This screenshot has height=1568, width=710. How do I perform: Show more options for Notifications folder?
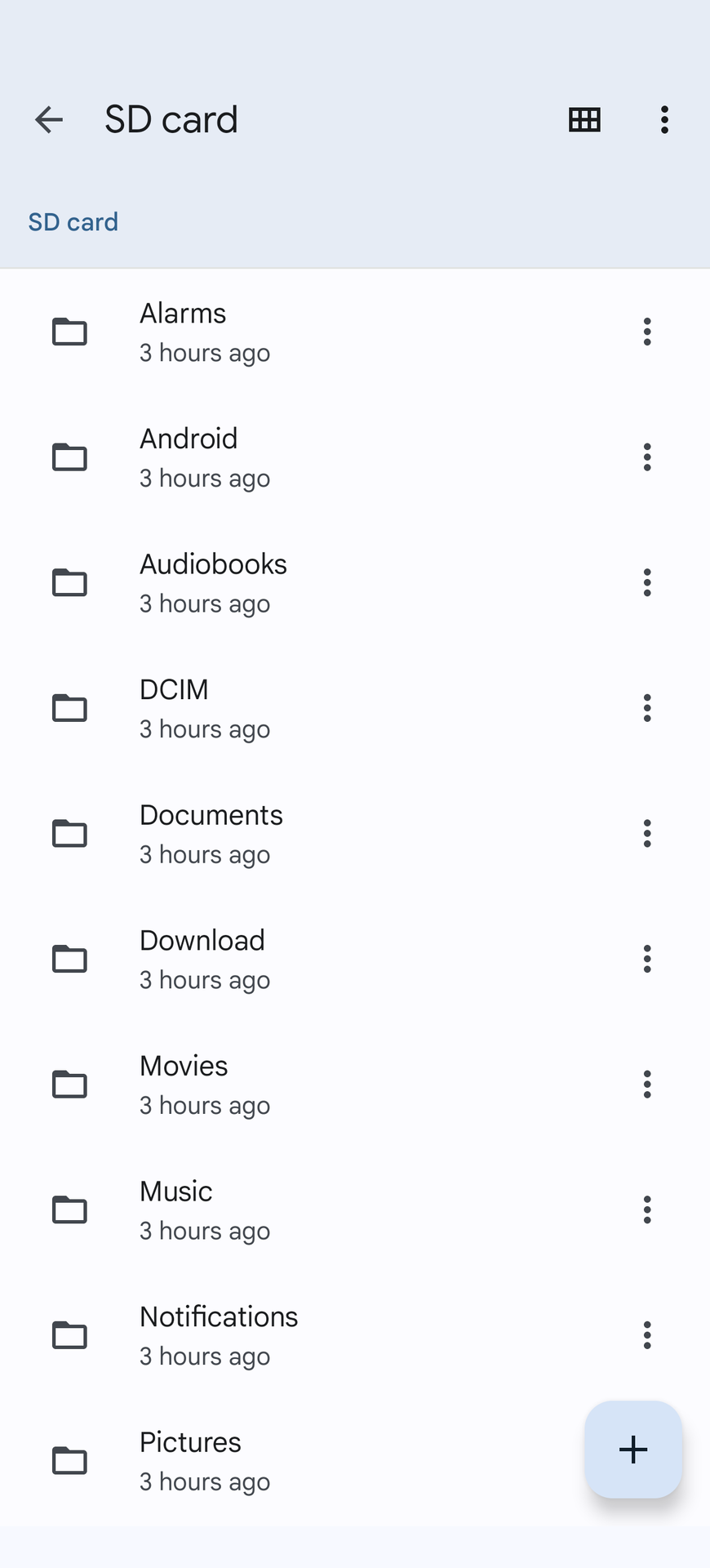tap(647, 1335)
